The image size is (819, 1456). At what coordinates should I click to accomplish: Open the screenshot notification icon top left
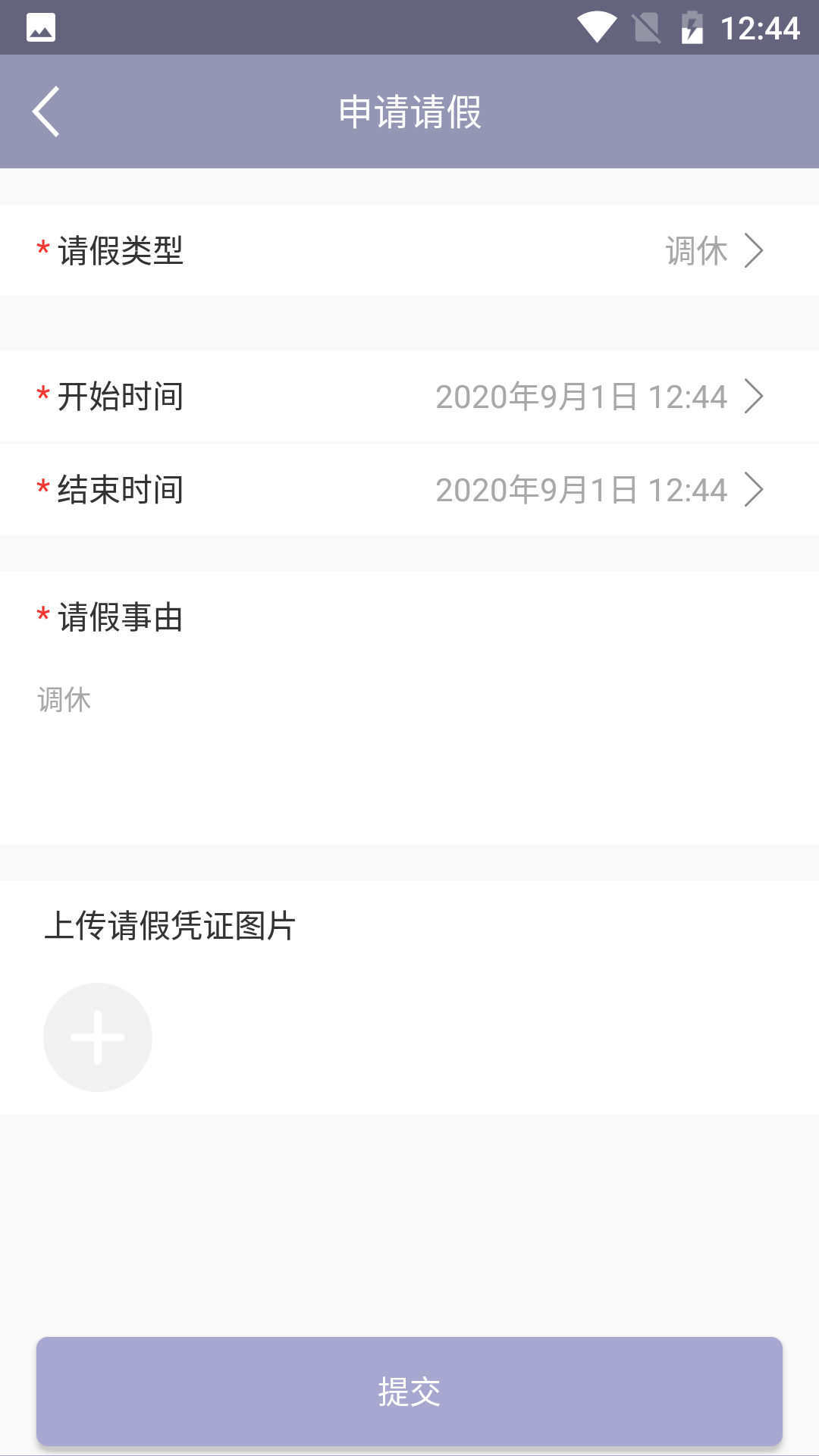[x=39, y=25]
